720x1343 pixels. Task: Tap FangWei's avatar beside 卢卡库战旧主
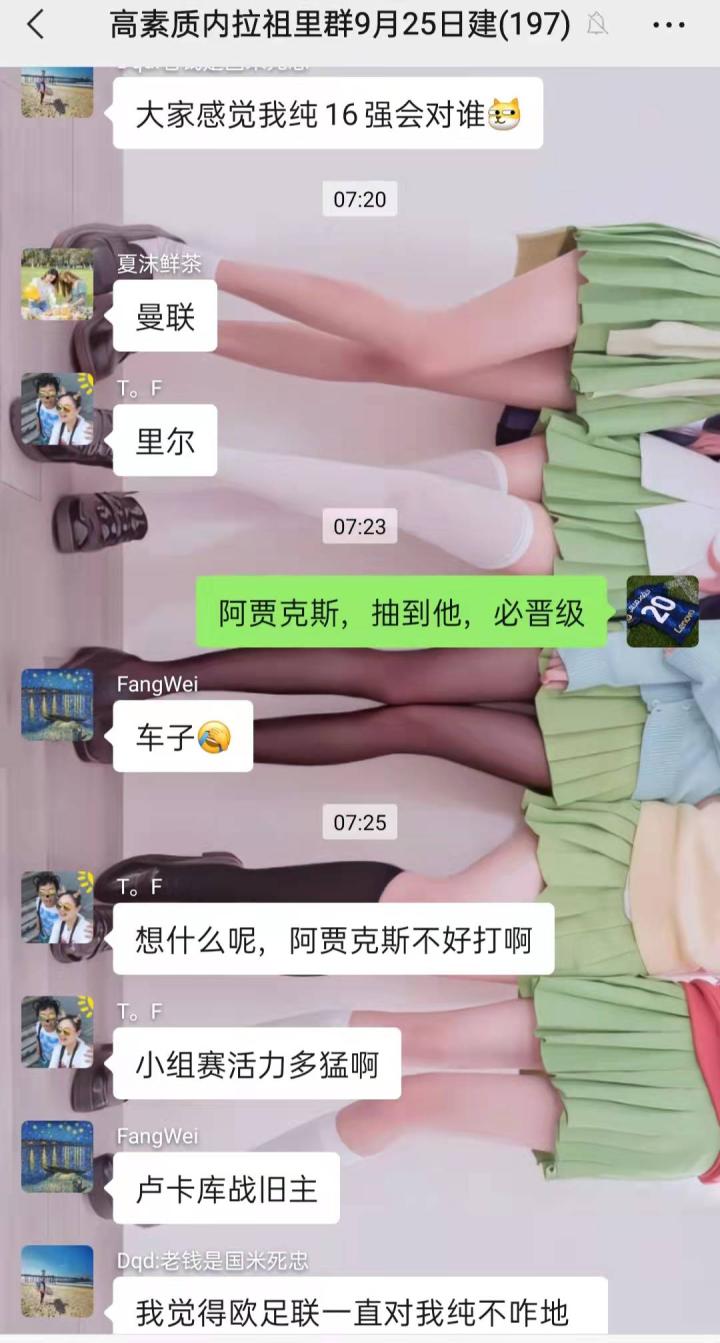(57, 1156)
